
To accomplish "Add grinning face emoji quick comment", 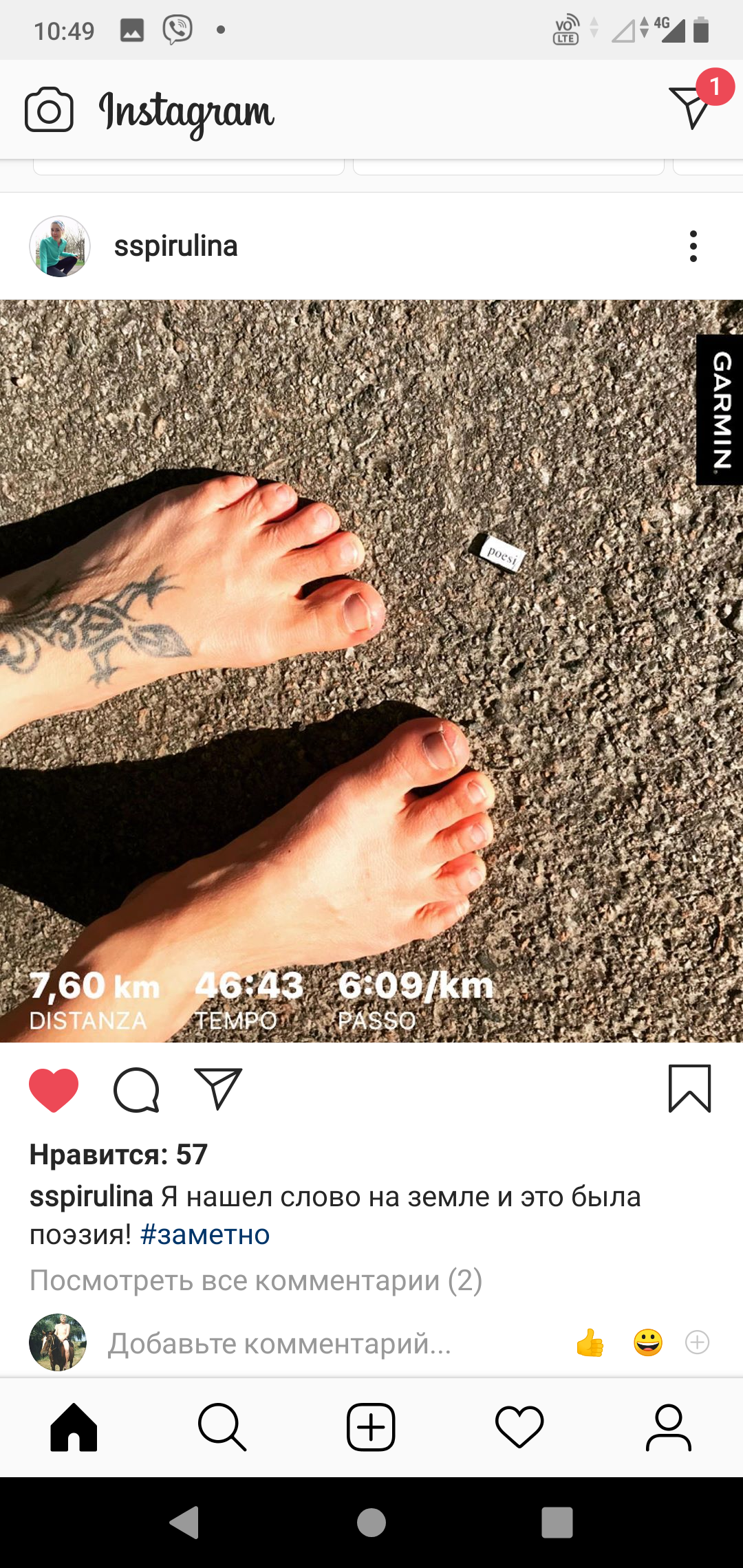I will pos(647,1342).
